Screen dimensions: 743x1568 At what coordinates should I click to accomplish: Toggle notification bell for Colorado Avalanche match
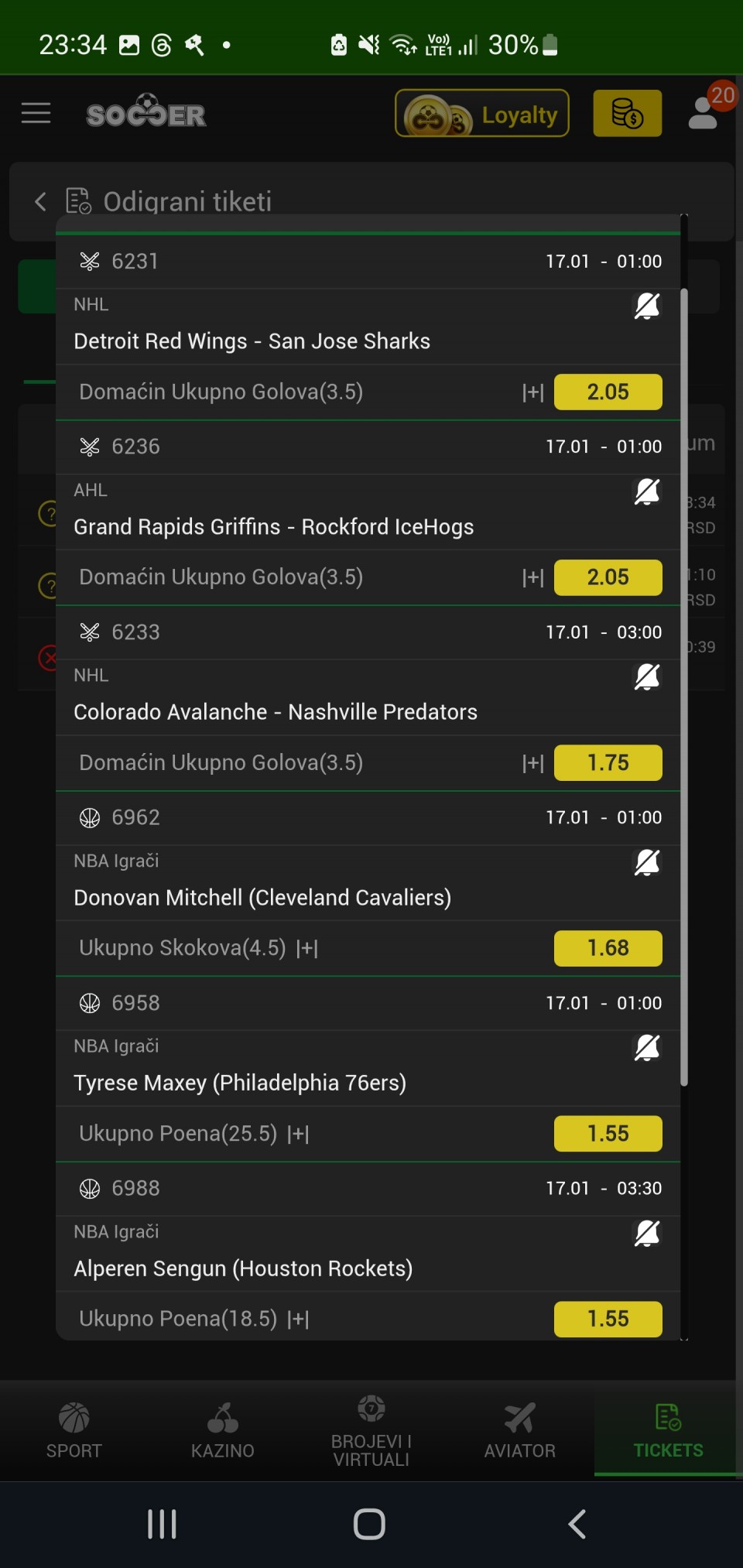pos(647,677)
